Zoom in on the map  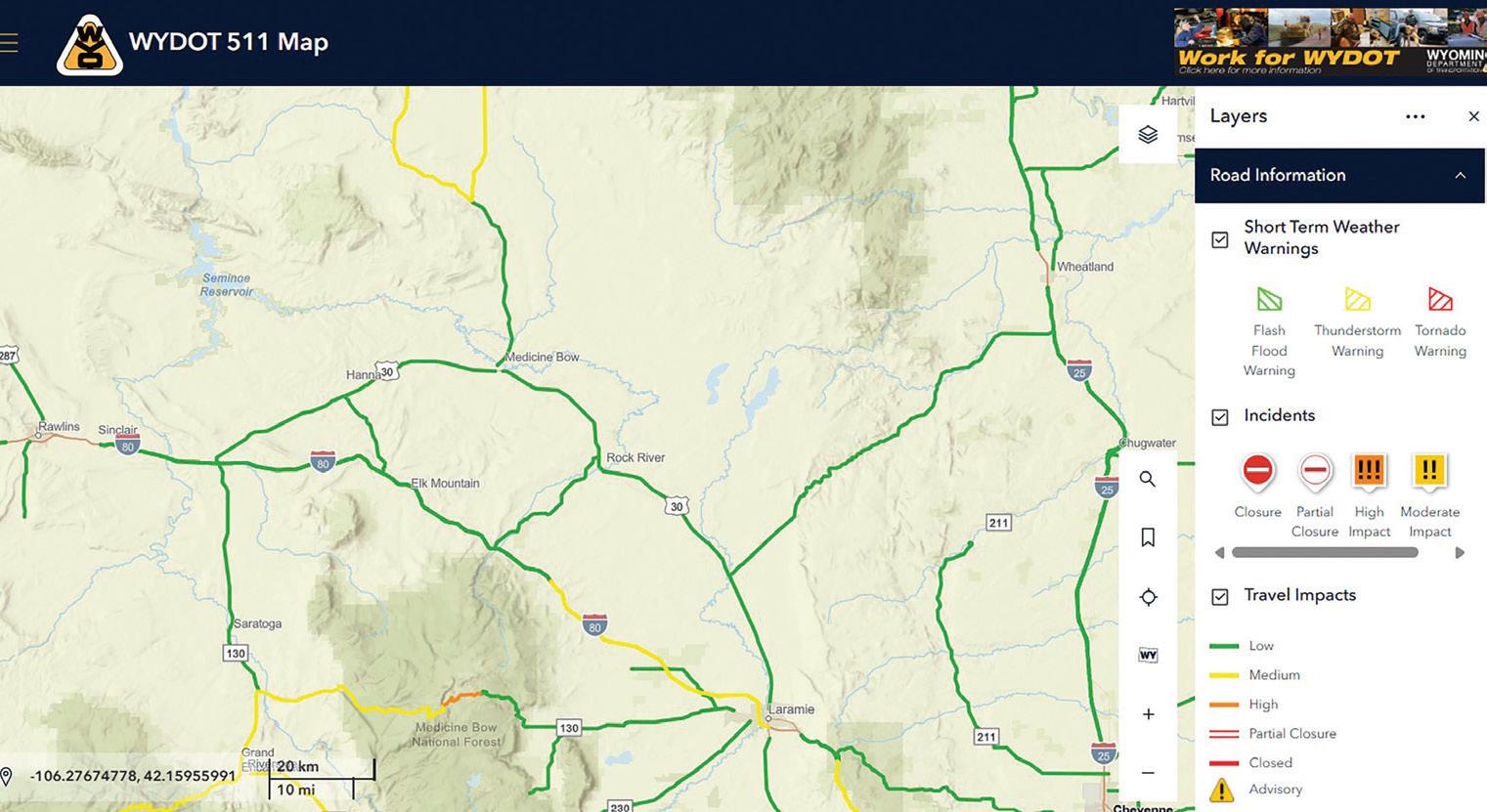(x=1148, y=714)
